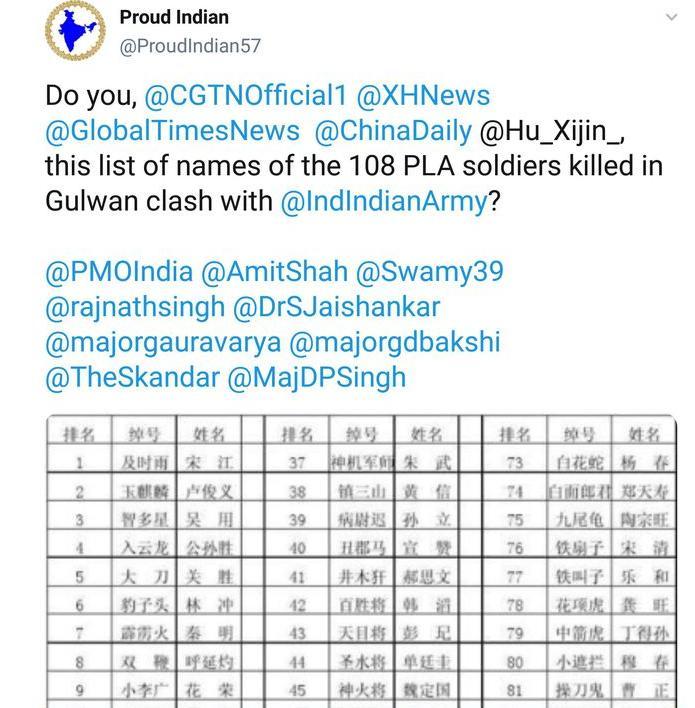Open the @IndIndianArmy mention
695x708 pixels.
pyautogui.click(x=384, y=201)
